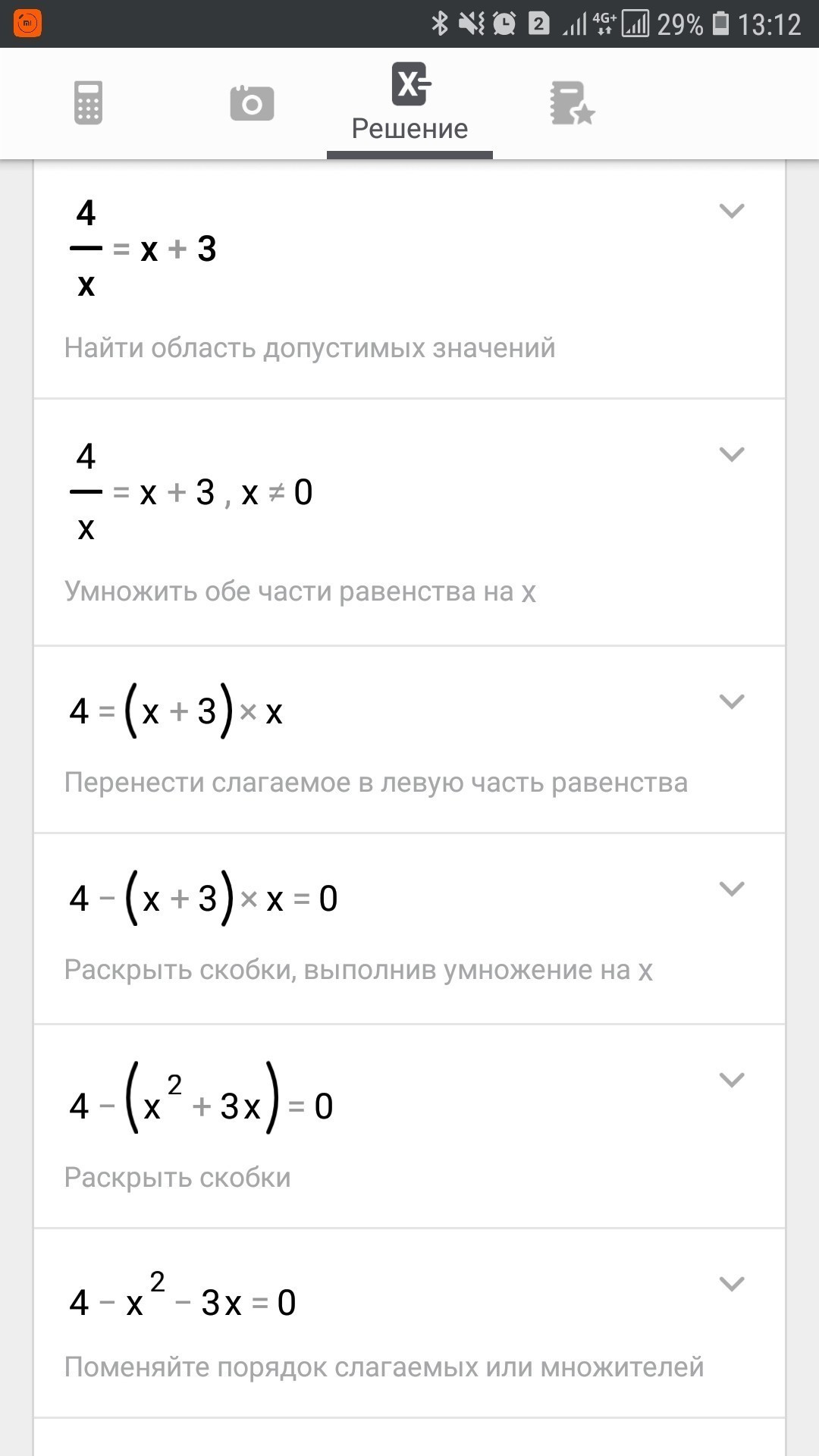819x1456 pixels.
Task: Expand step Поменяйте порядок слагаемых или множителей
Action: pos(731,1283)
